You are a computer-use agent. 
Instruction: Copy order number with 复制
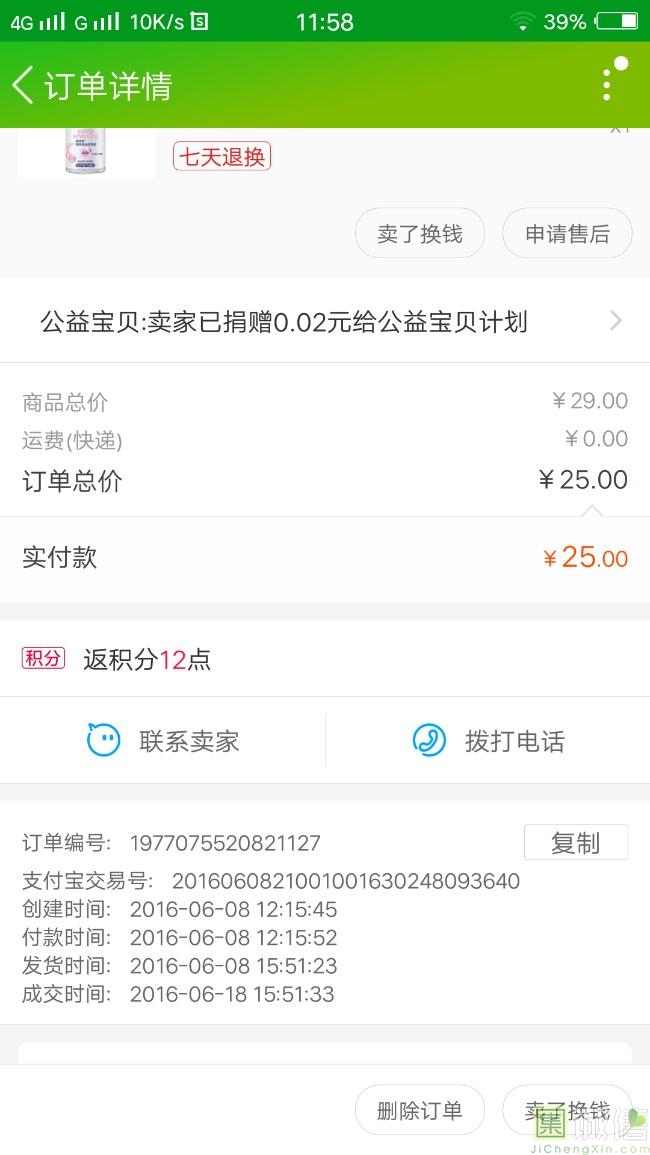(576, 842)
